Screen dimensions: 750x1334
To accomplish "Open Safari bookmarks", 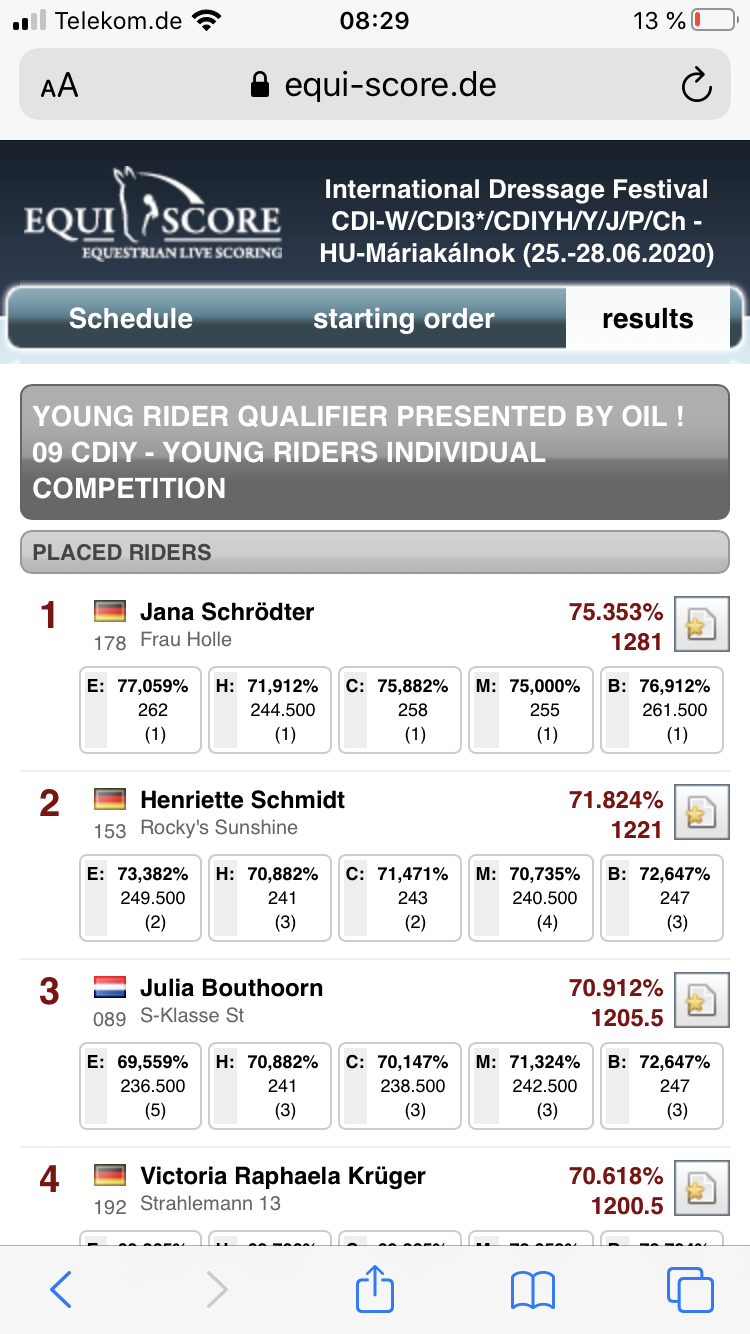I will 532,1290.
